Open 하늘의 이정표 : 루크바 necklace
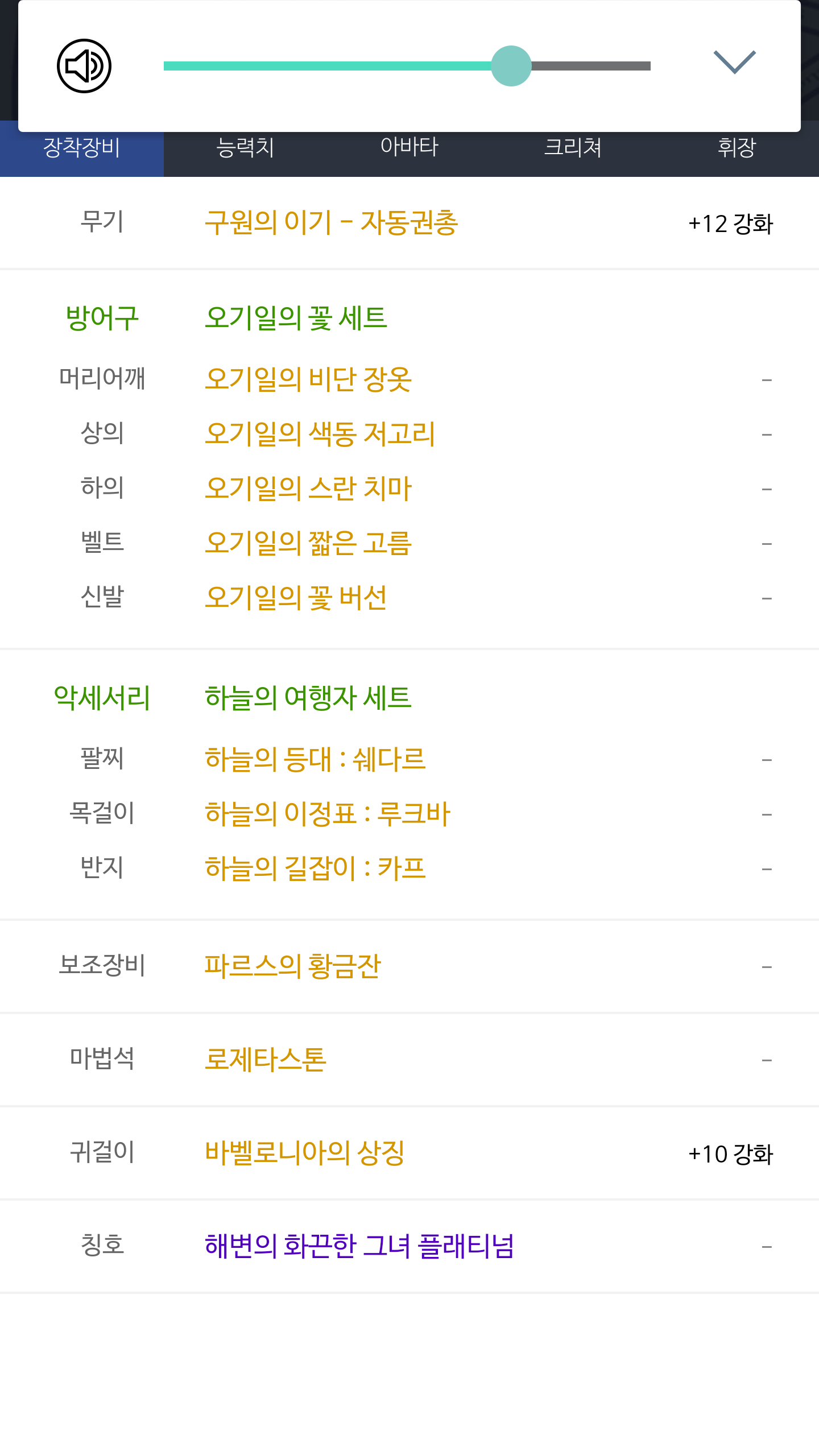819x1456 pixels. tap(328, 814)
